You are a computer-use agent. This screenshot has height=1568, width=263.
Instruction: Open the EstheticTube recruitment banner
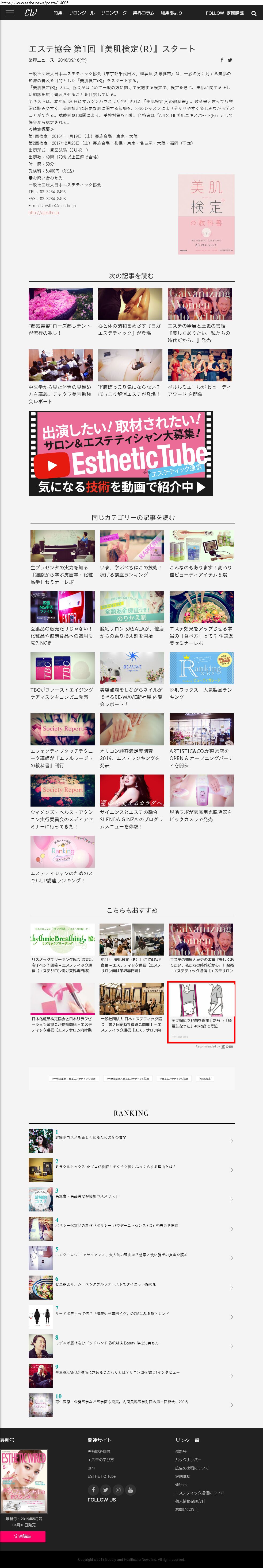[121, 453]
